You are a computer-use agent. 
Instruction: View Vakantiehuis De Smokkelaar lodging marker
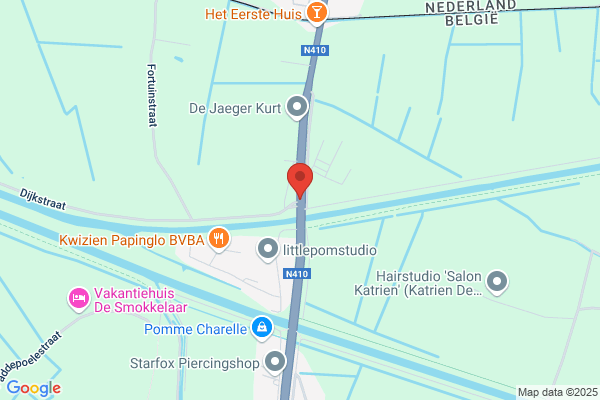77,298
